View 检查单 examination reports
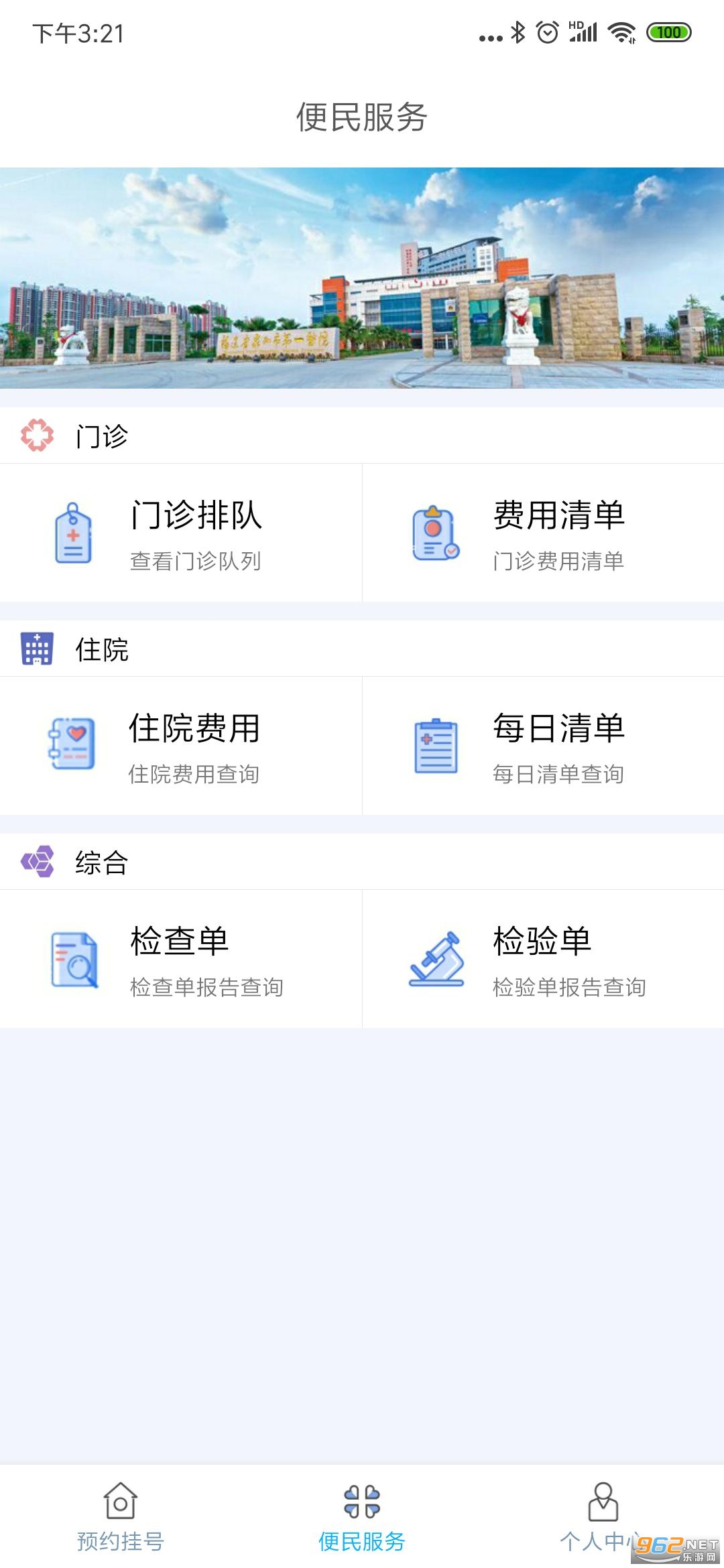The width and height of the screenshot is (724, 1568). pos(181,959)
